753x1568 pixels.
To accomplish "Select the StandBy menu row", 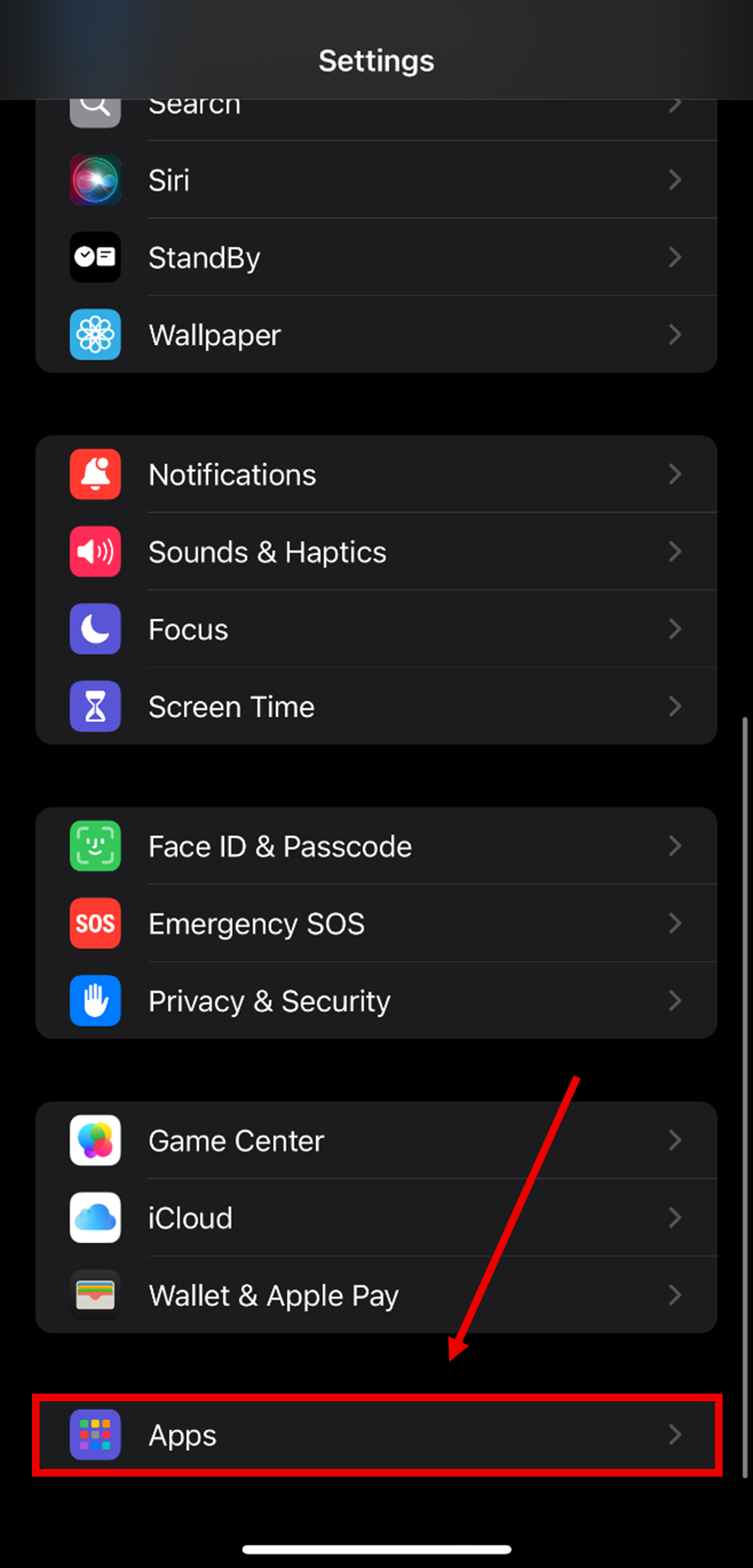I will click(376, 257).
